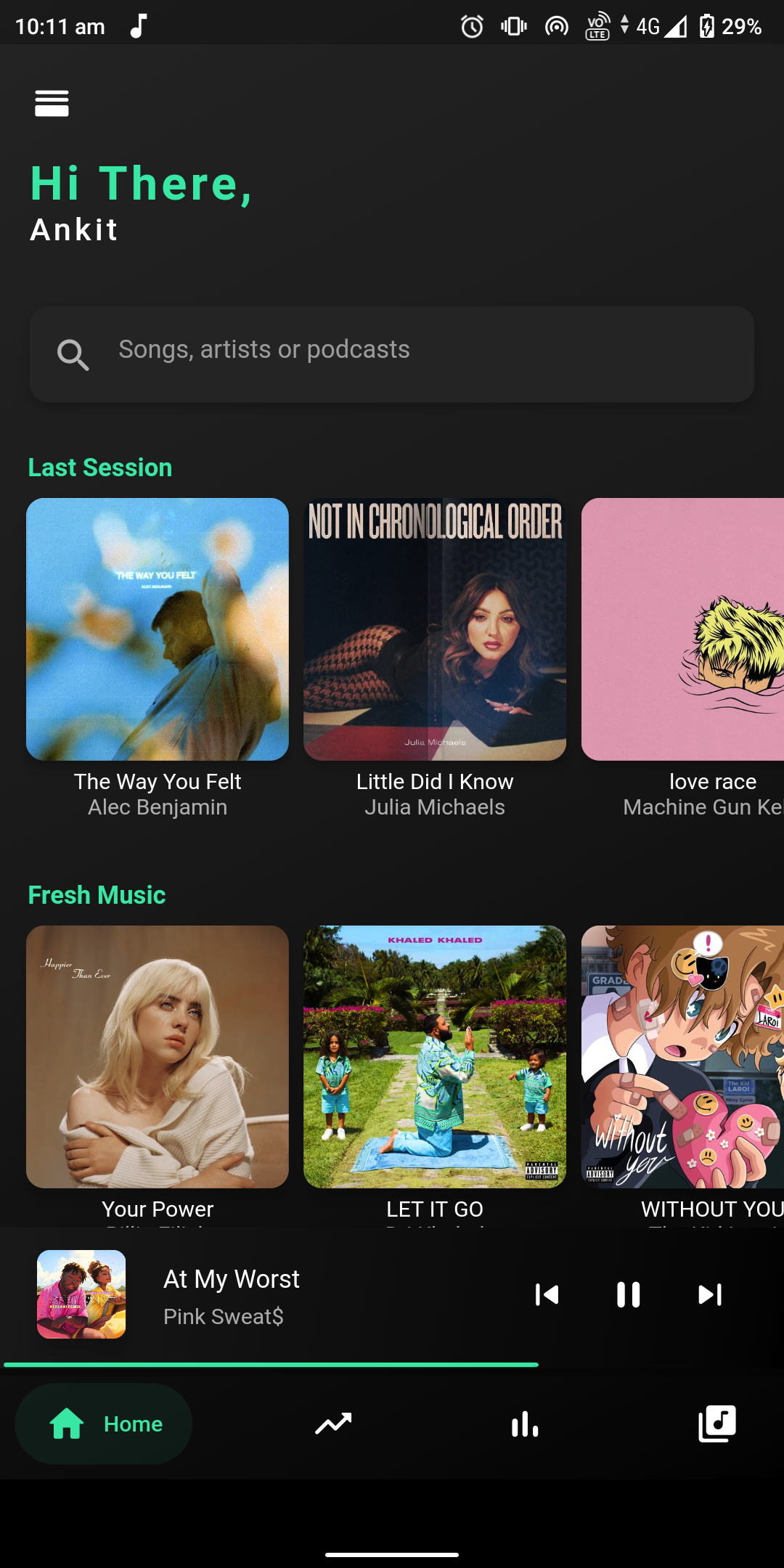The image size is (784, 1568).
Task: Open the hamburger drawer menu
Action: (52, 103)
